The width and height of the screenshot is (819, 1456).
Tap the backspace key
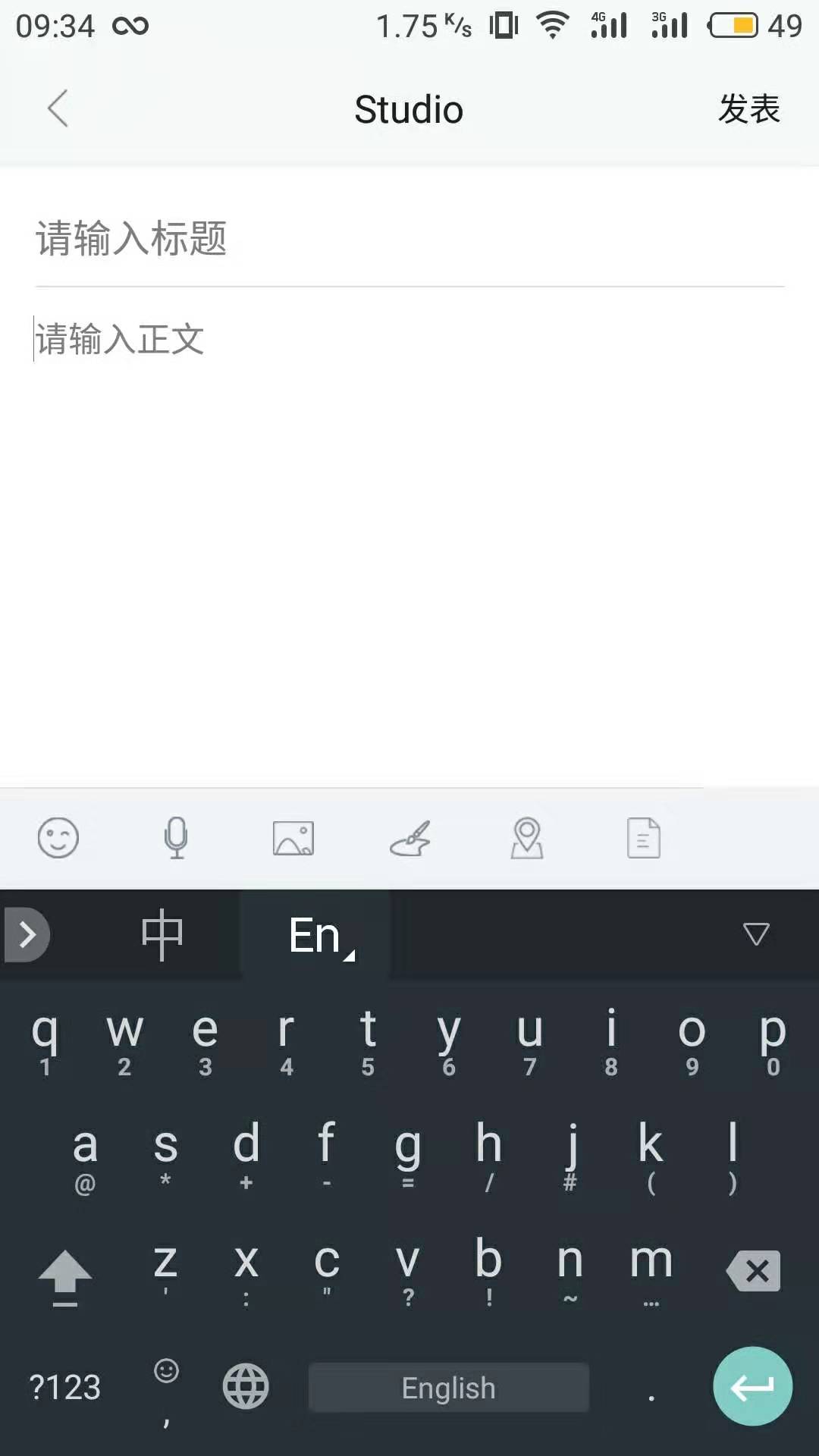pyautogui.click(x=753, y=1271)
